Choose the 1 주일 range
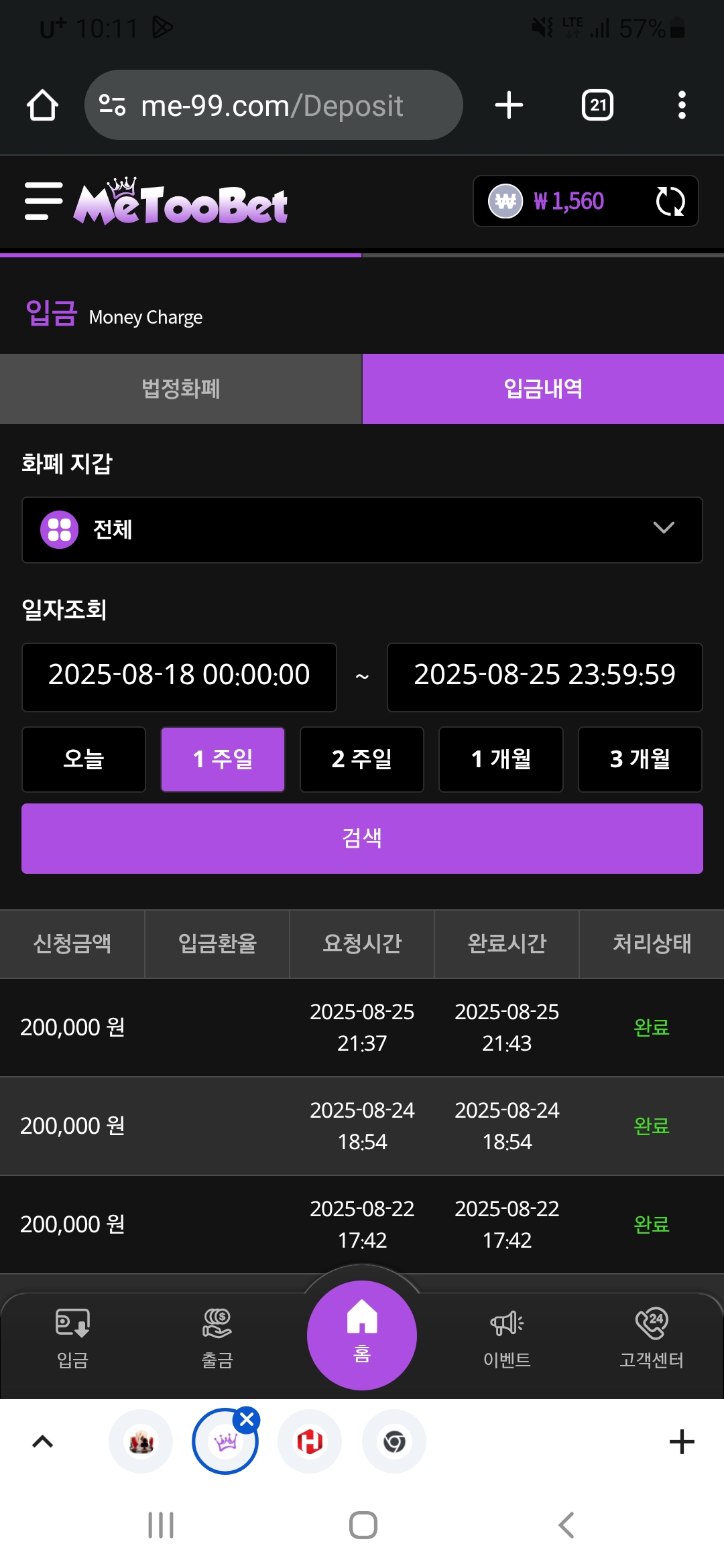The height and width of the screenshot is (1568, 724). point(223,759)
